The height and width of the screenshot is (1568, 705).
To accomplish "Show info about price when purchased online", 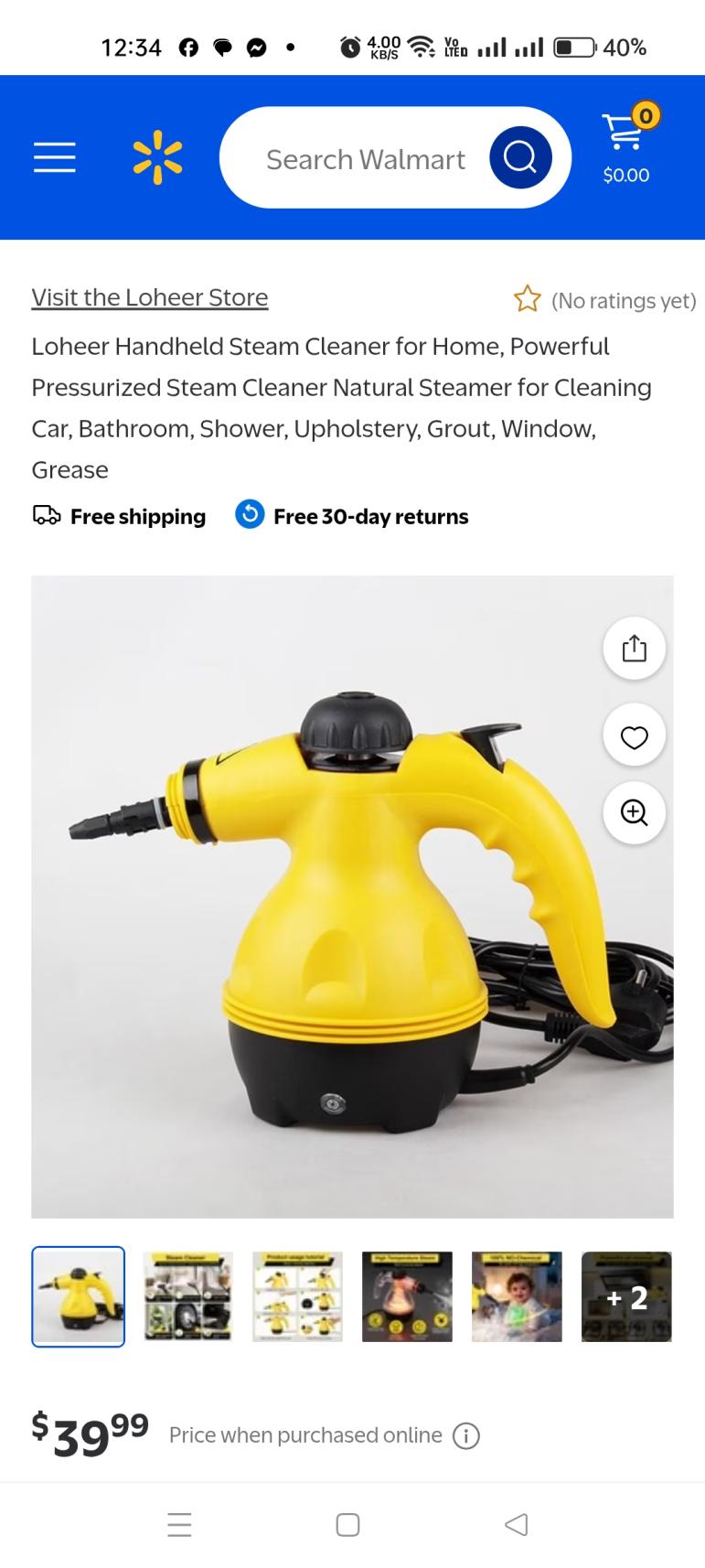I will (x=466, y=1436).
